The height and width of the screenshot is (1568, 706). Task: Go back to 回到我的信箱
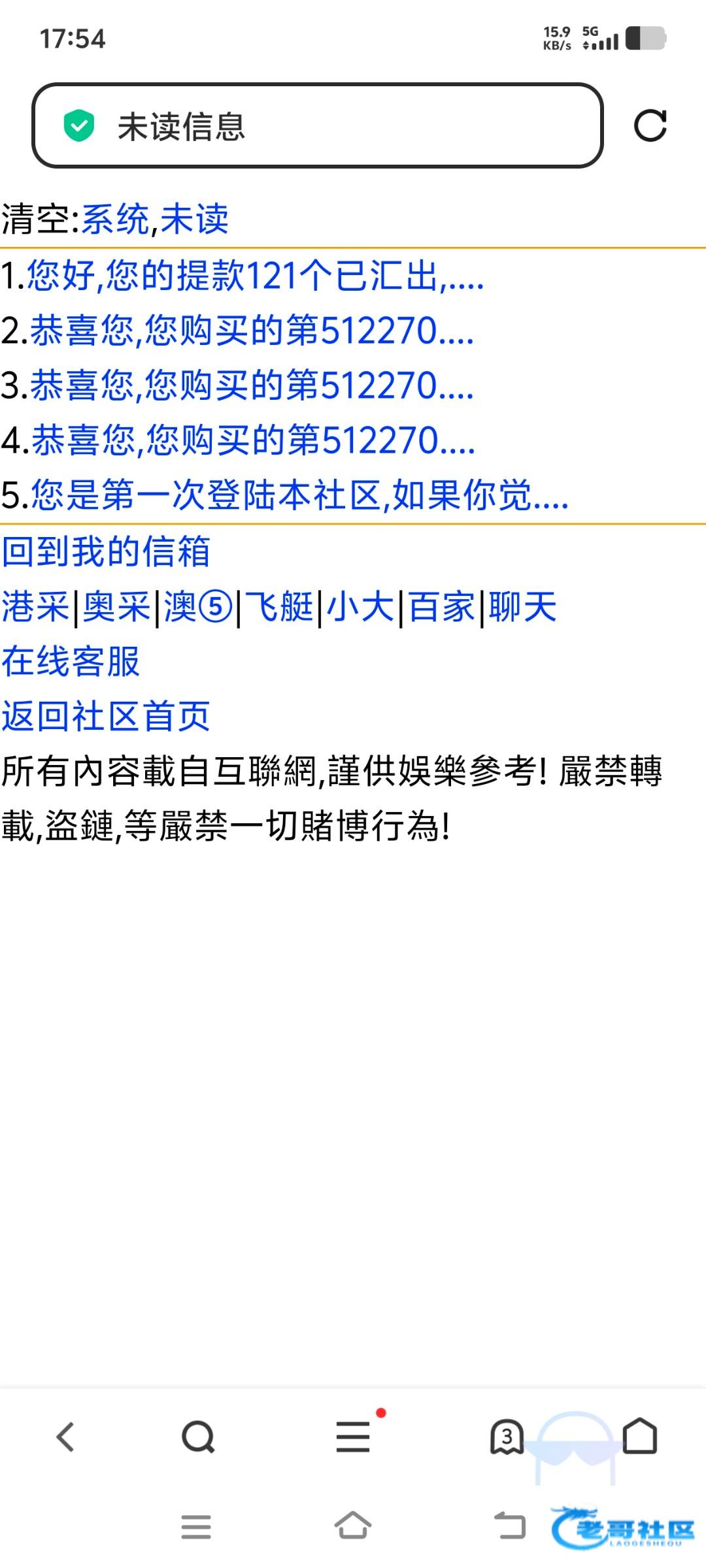(x=106, y=551)
